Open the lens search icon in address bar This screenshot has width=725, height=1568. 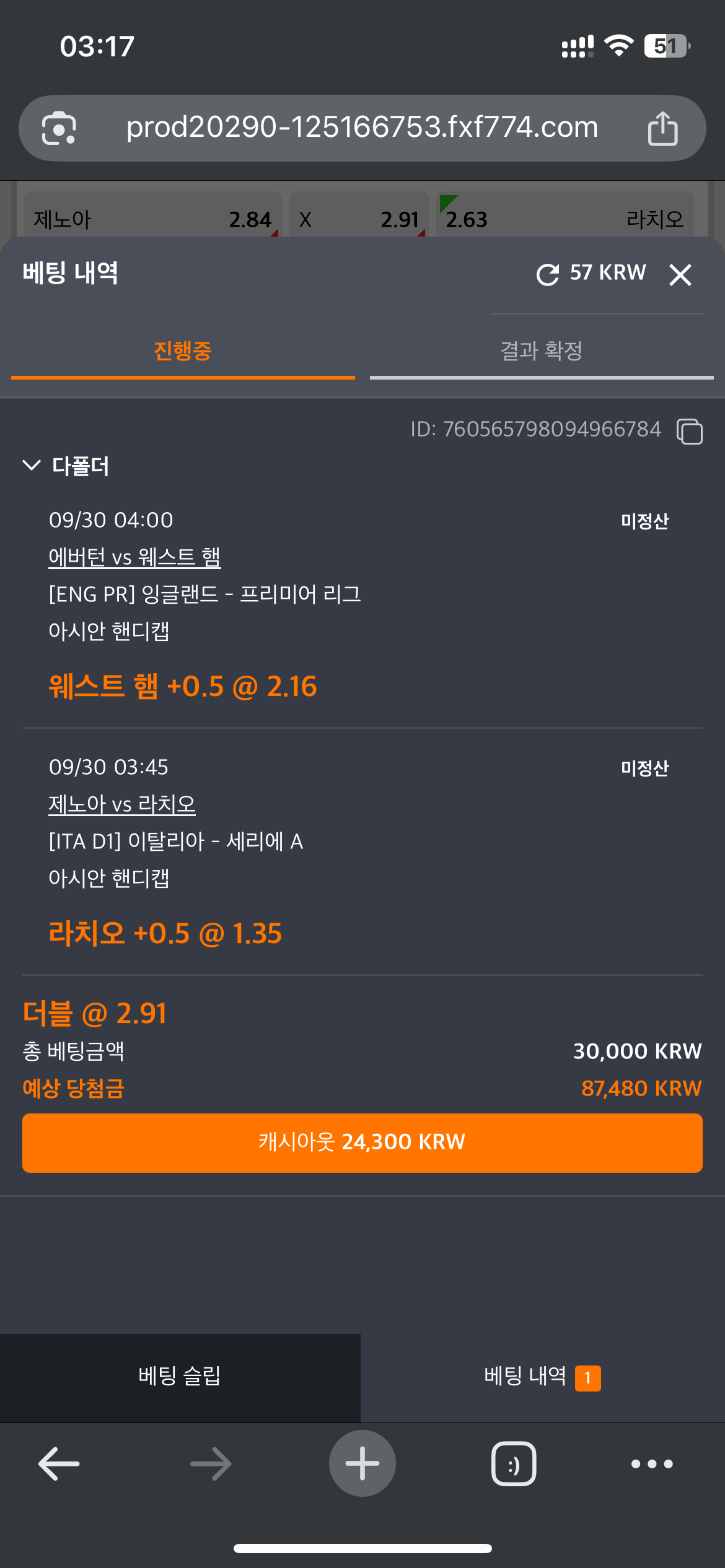click(x=59, y=129)
